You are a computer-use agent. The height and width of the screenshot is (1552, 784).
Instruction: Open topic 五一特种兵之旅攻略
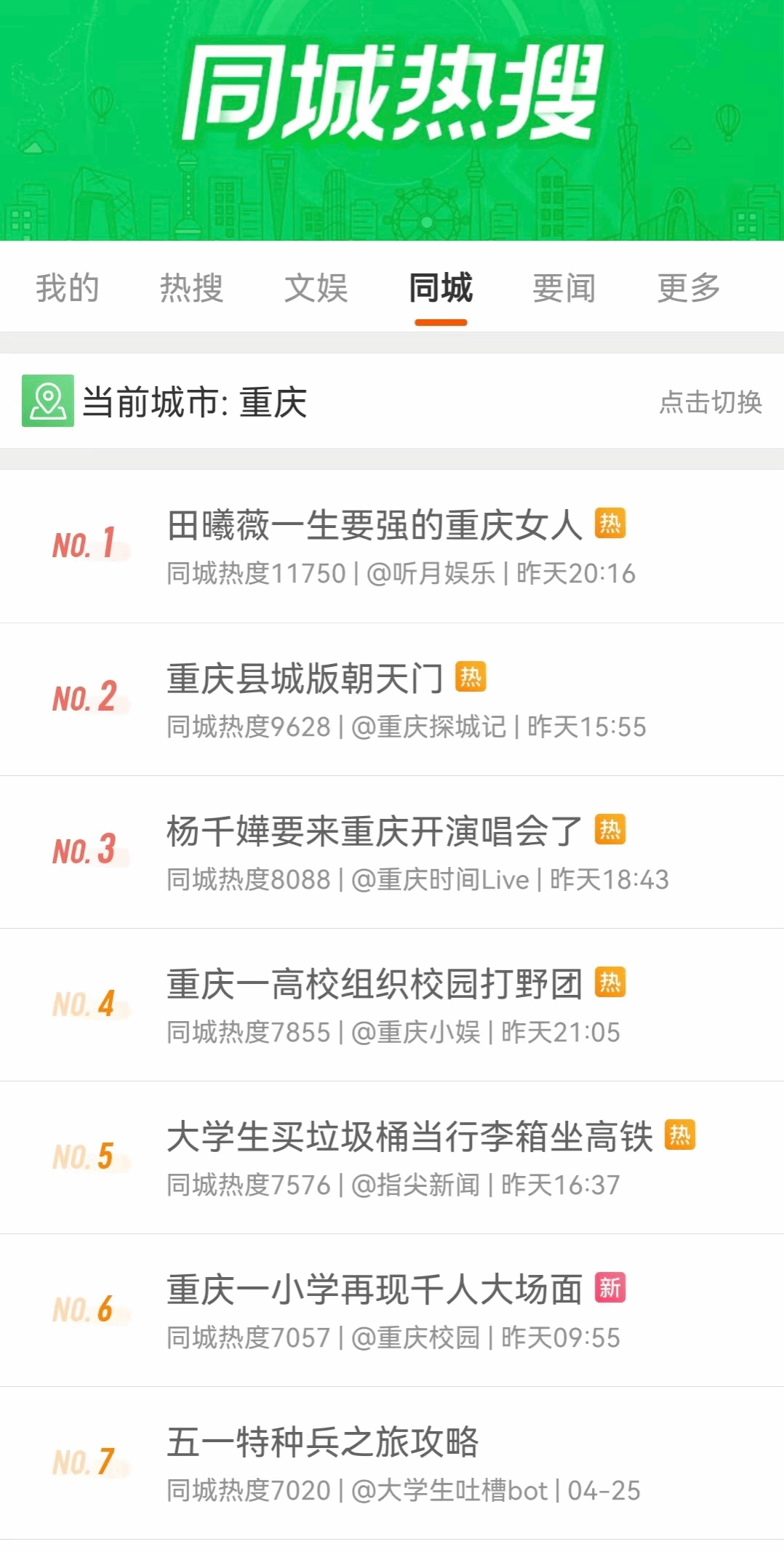click(322, 1442)
